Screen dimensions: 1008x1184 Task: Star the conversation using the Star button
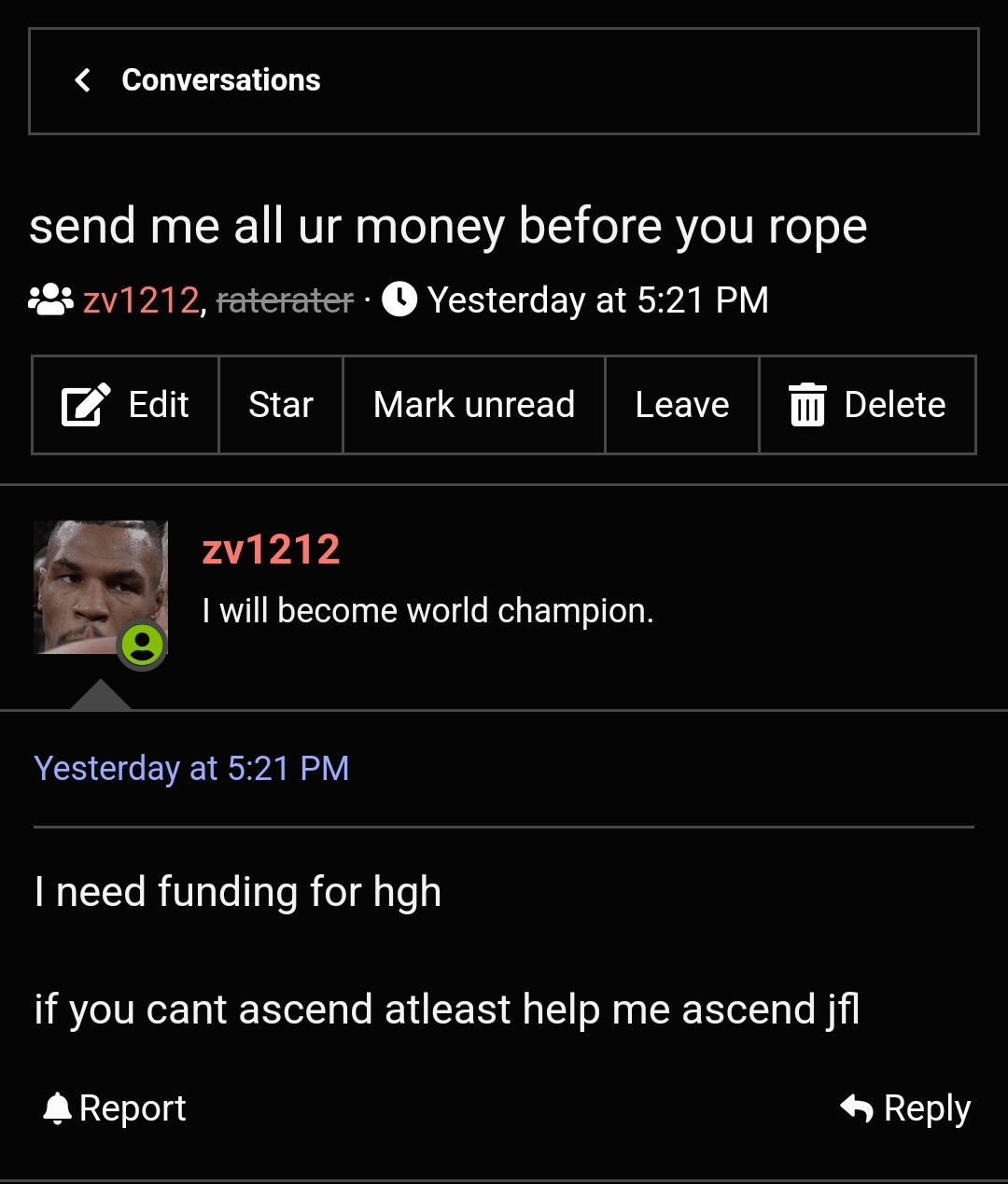click(280, 404)
